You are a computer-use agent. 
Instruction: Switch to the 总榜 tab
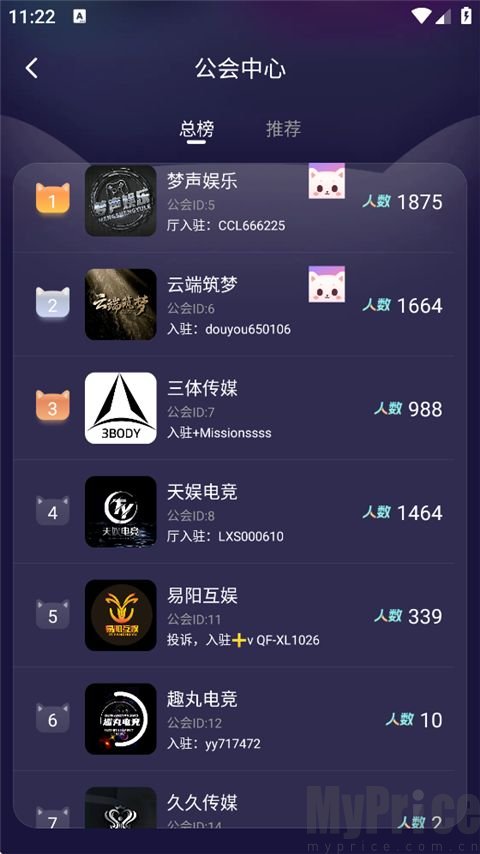[197, 130]
